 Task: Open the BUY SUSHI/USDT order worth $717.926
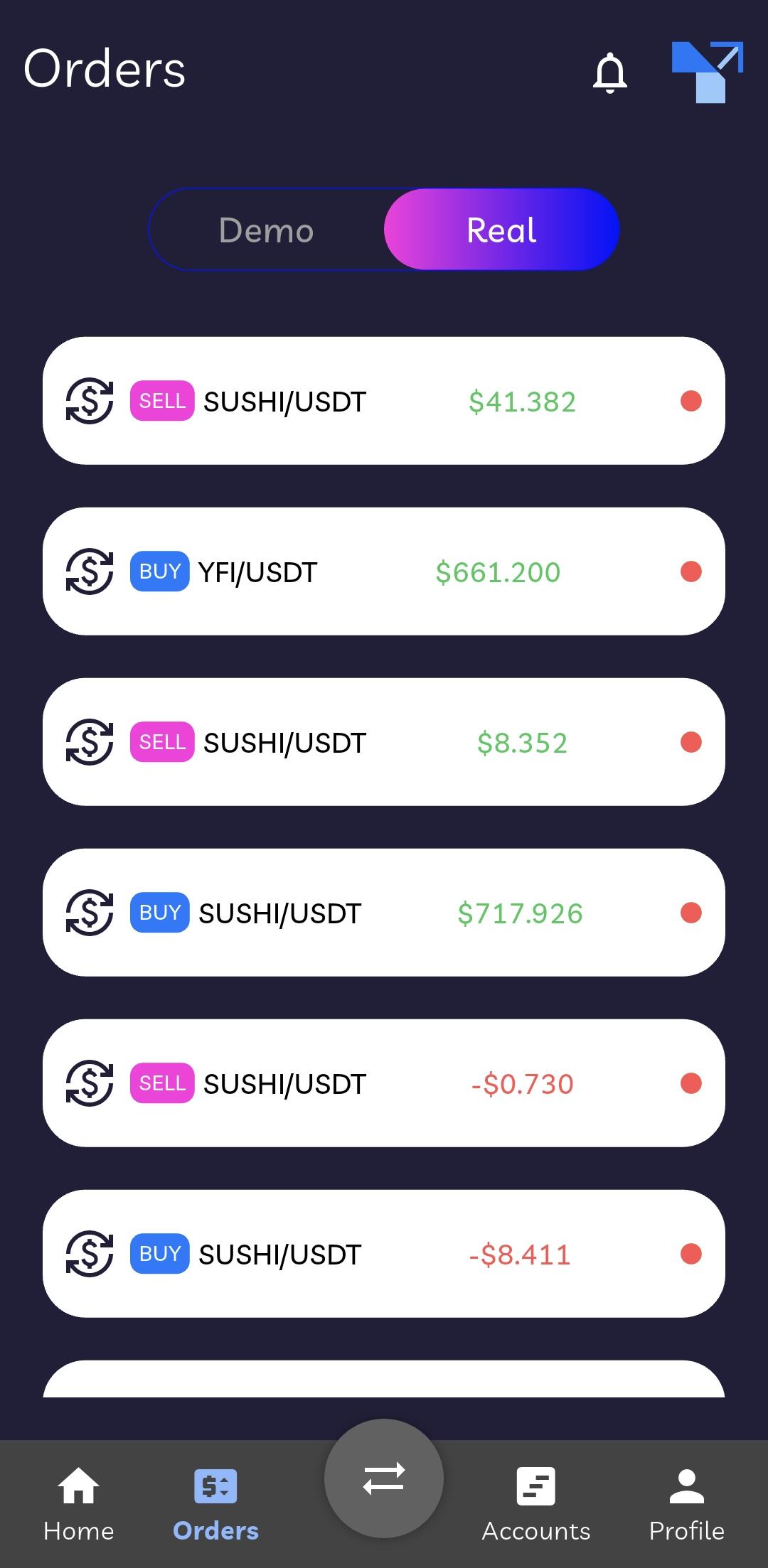click(x=384, y=913)
